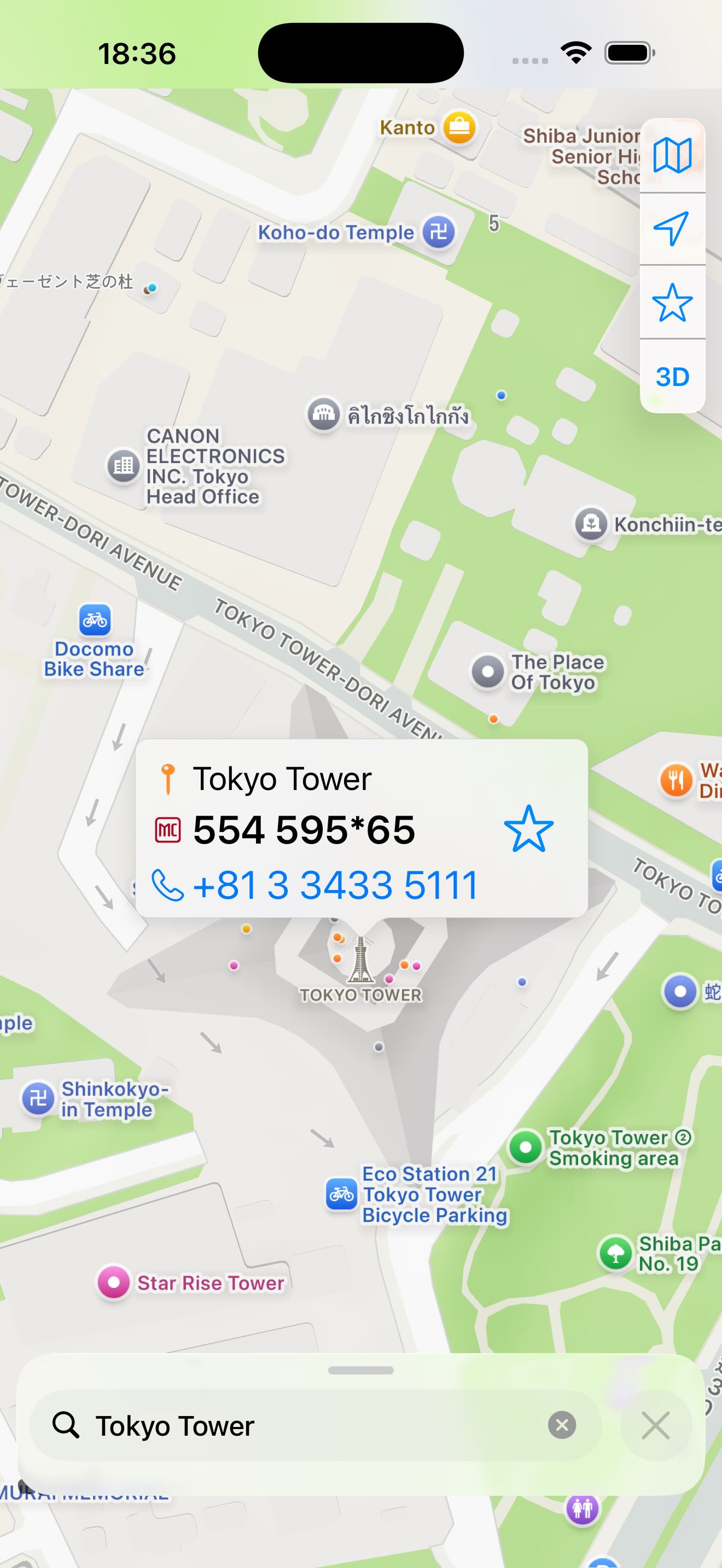The height and width of the screenshot is (1568, 722).
Task: Add Tokyo Tower callout to favorites
Action: (528, 829)
